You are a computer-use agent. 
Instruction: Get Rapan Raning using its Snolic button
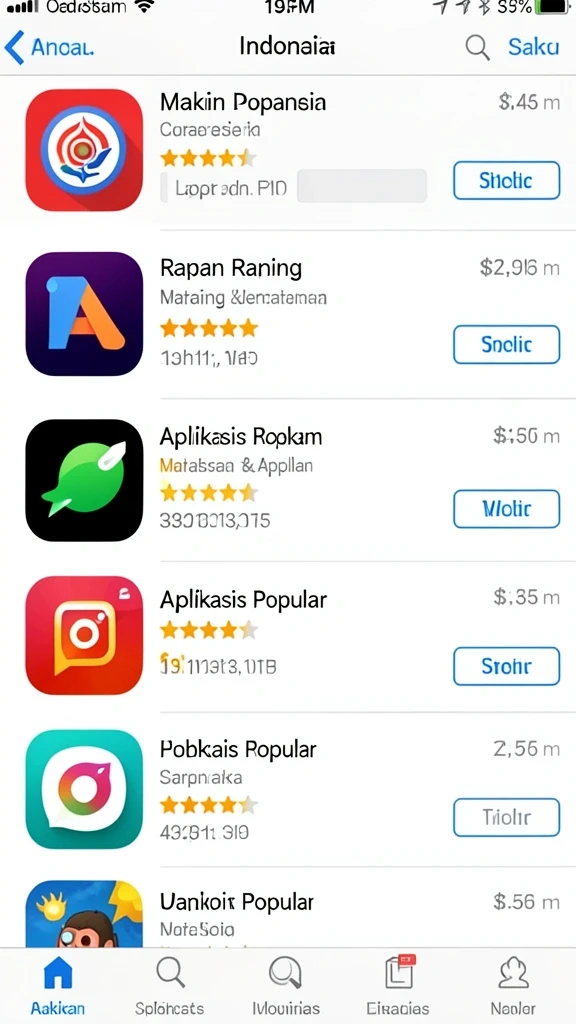coord(506,344)
